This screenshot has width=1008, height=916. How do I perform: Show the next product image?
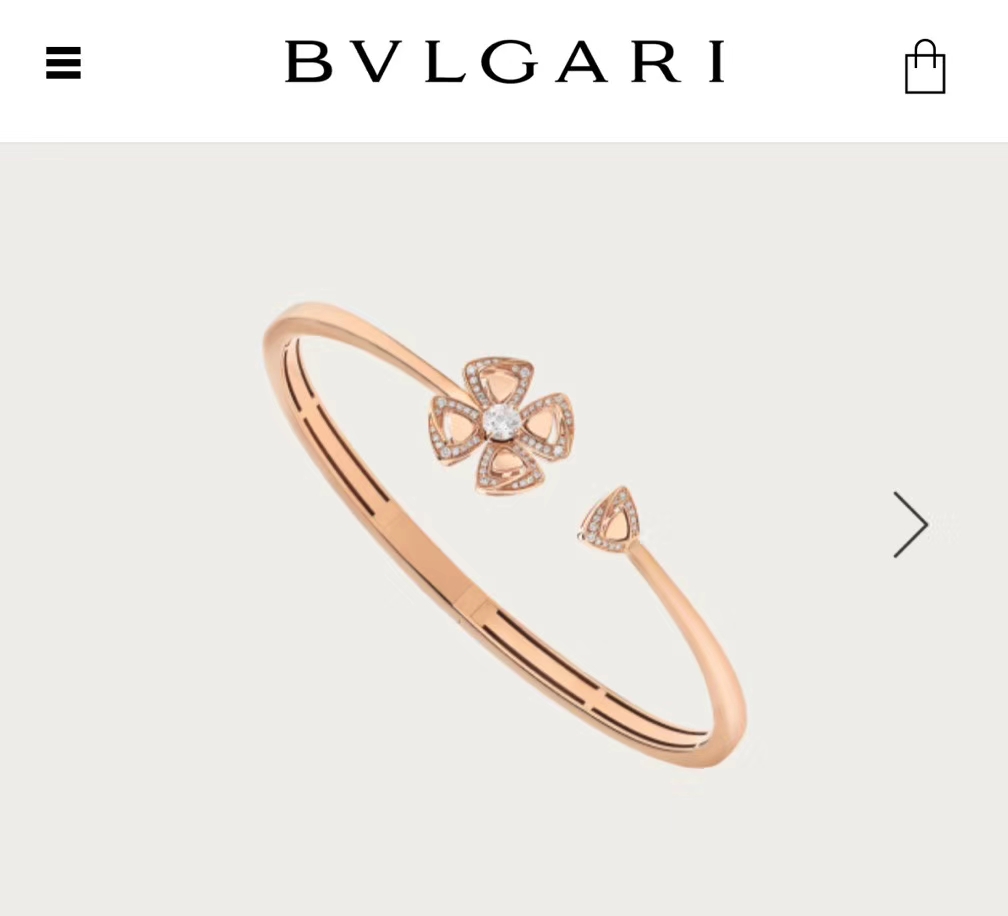[910, 524]
